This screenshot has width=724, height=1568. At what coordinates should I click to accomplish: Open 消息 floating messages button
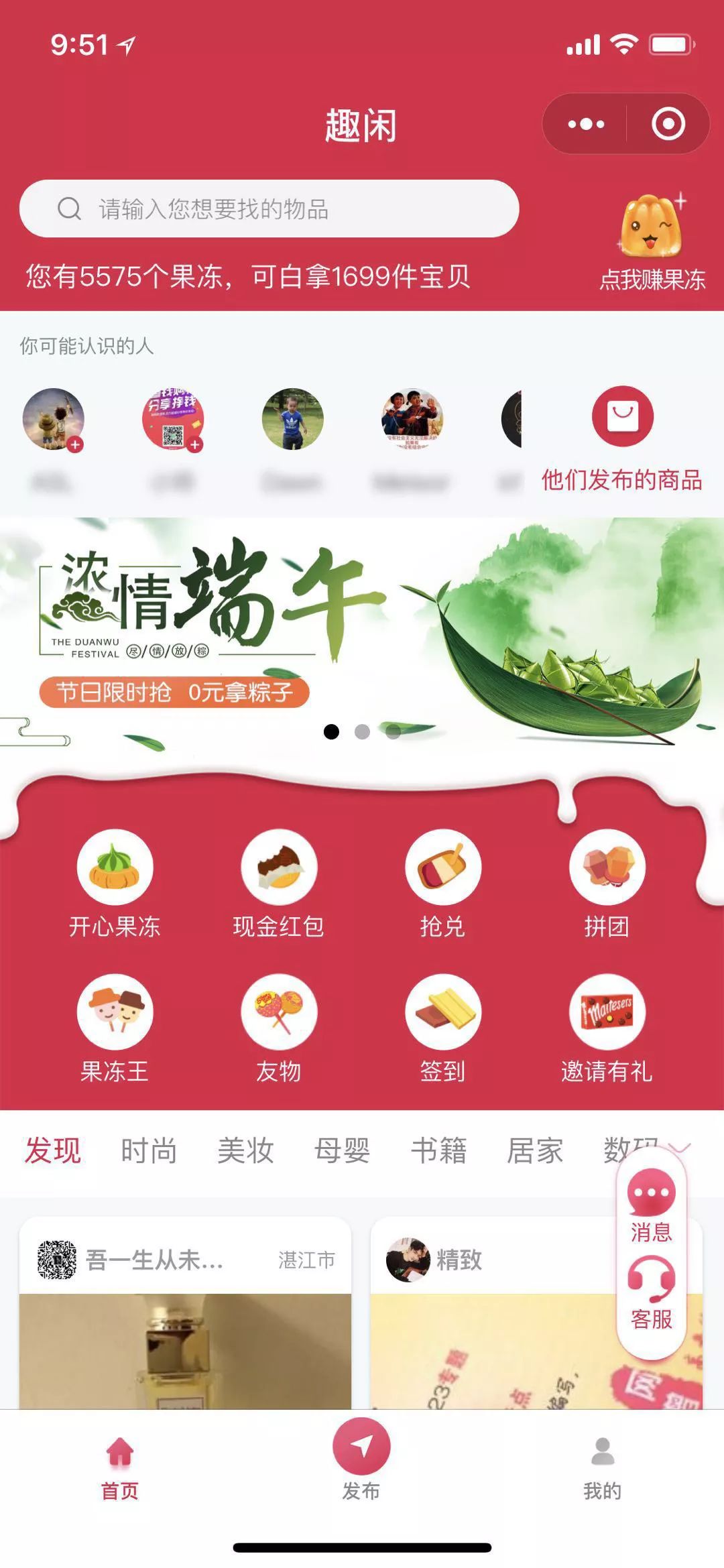650,1203
